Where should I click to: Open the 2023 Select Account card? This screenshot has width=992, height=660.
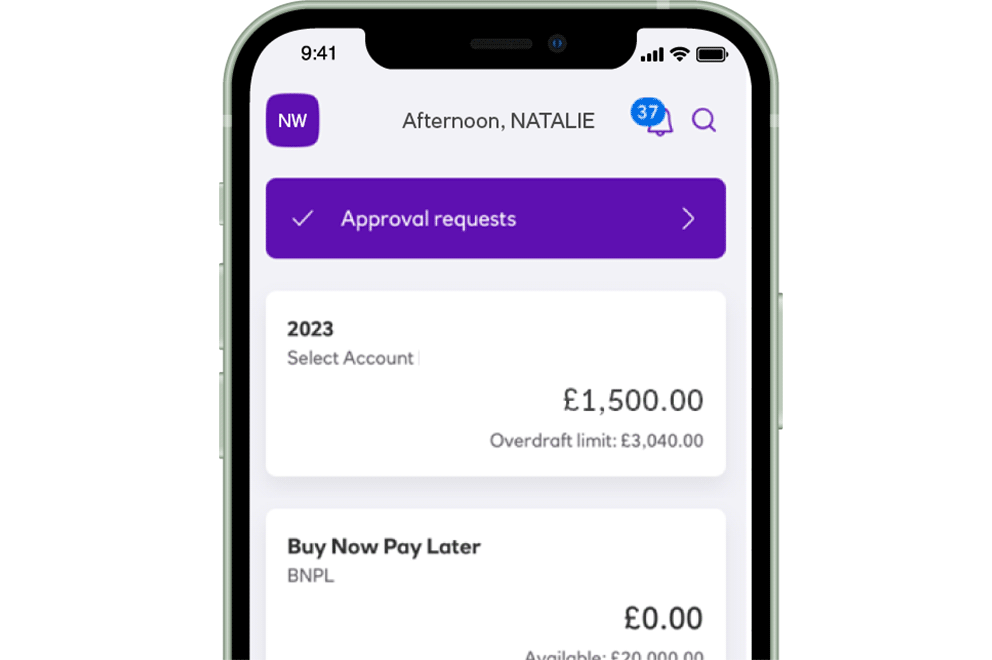coord(495,383)
